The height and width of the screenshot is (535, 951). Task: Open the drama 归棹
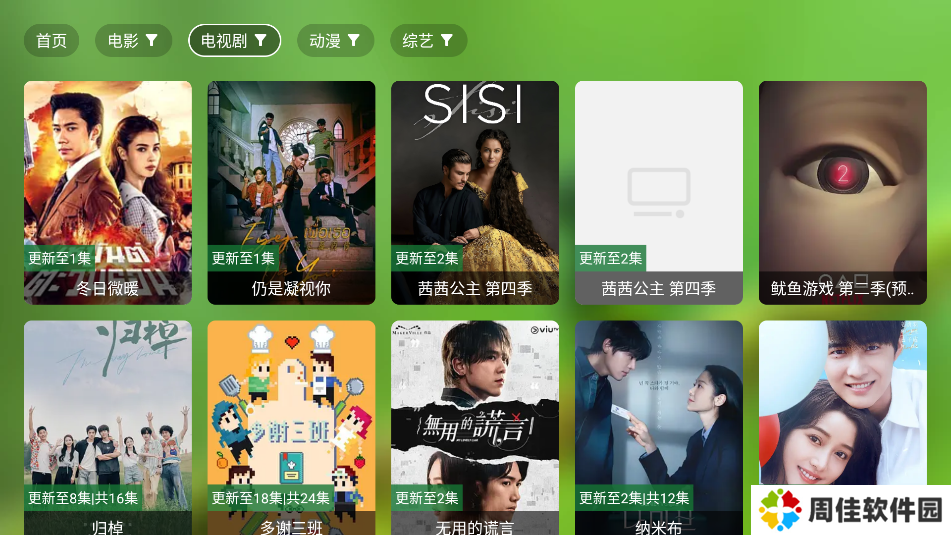point(108,427)
